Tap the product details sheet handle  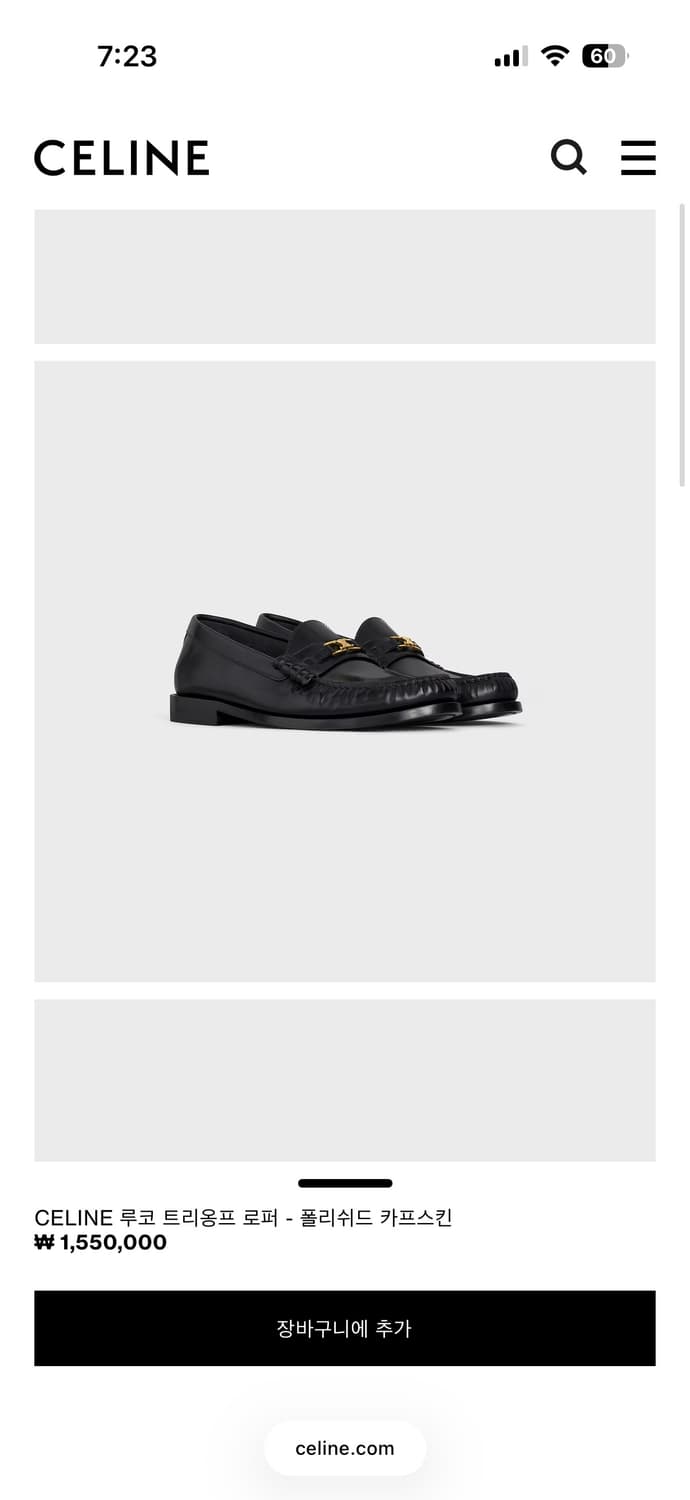[x=345, y=1183]
